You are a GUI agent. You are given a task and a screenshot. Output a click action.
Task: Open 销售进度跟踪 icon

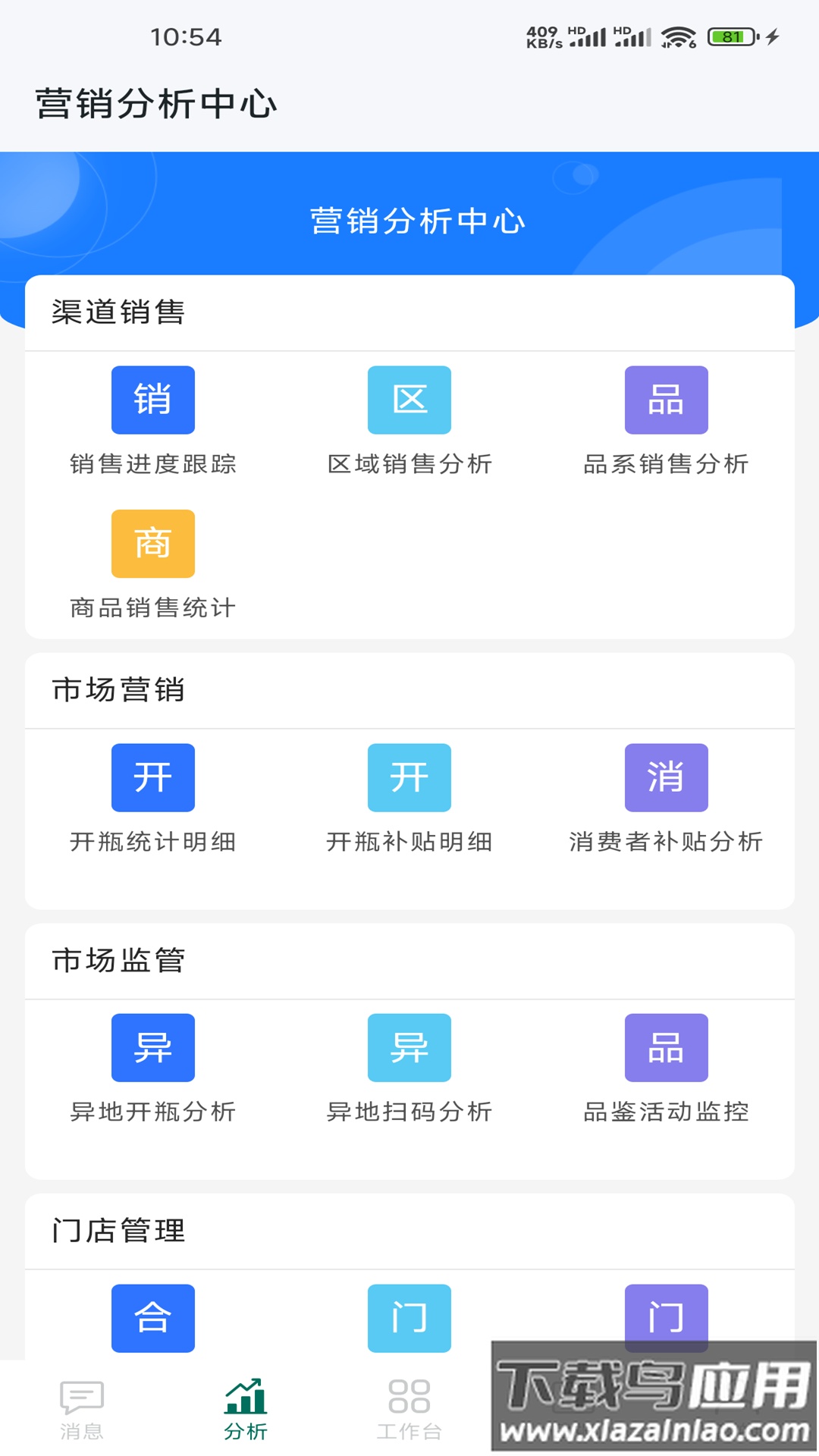pos(152,400)
